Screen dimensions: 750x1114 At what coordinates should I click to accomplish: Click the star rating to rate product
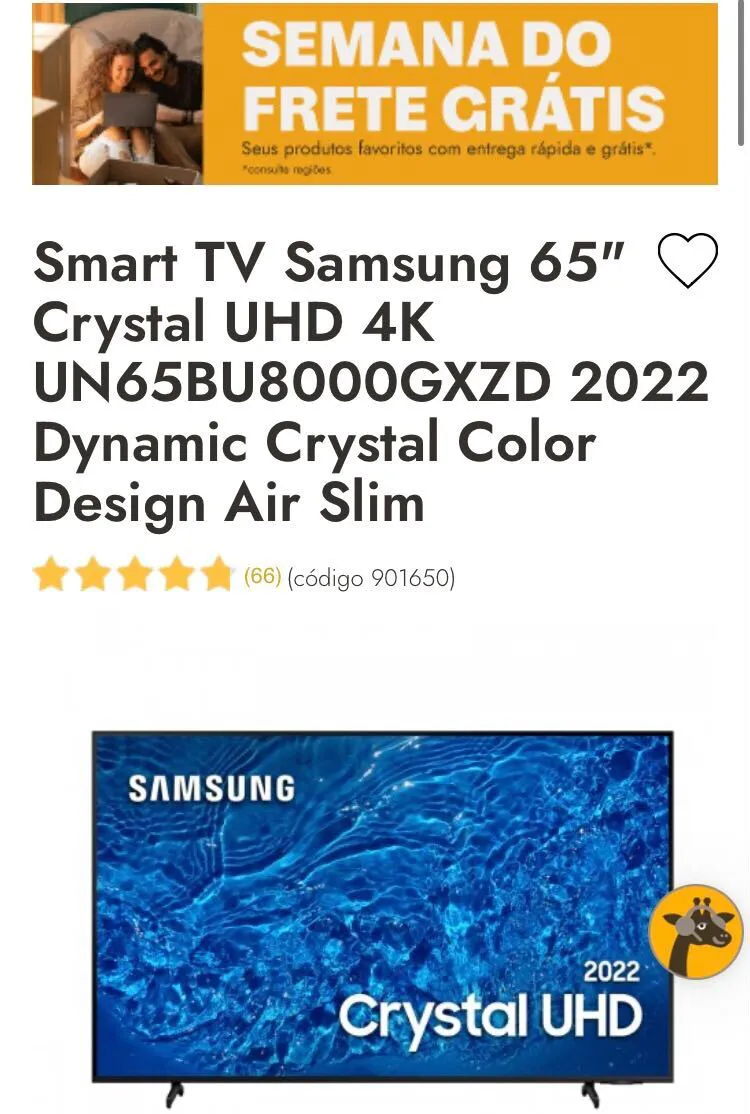(135, 573)
